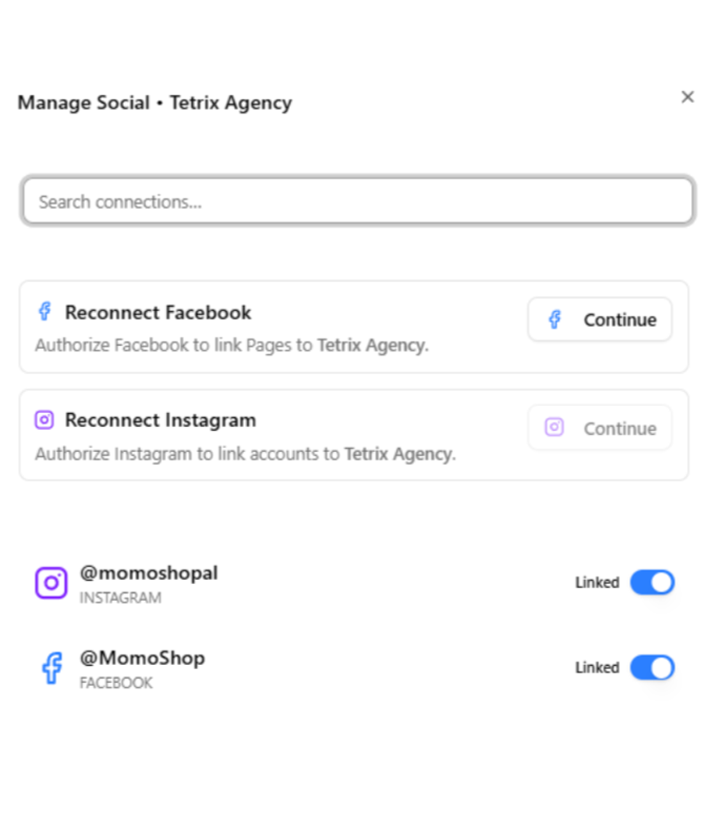Continue to reconnect Instagram
Image resolution: width=708 pixels, height=822 pixels.
[600, 428]
